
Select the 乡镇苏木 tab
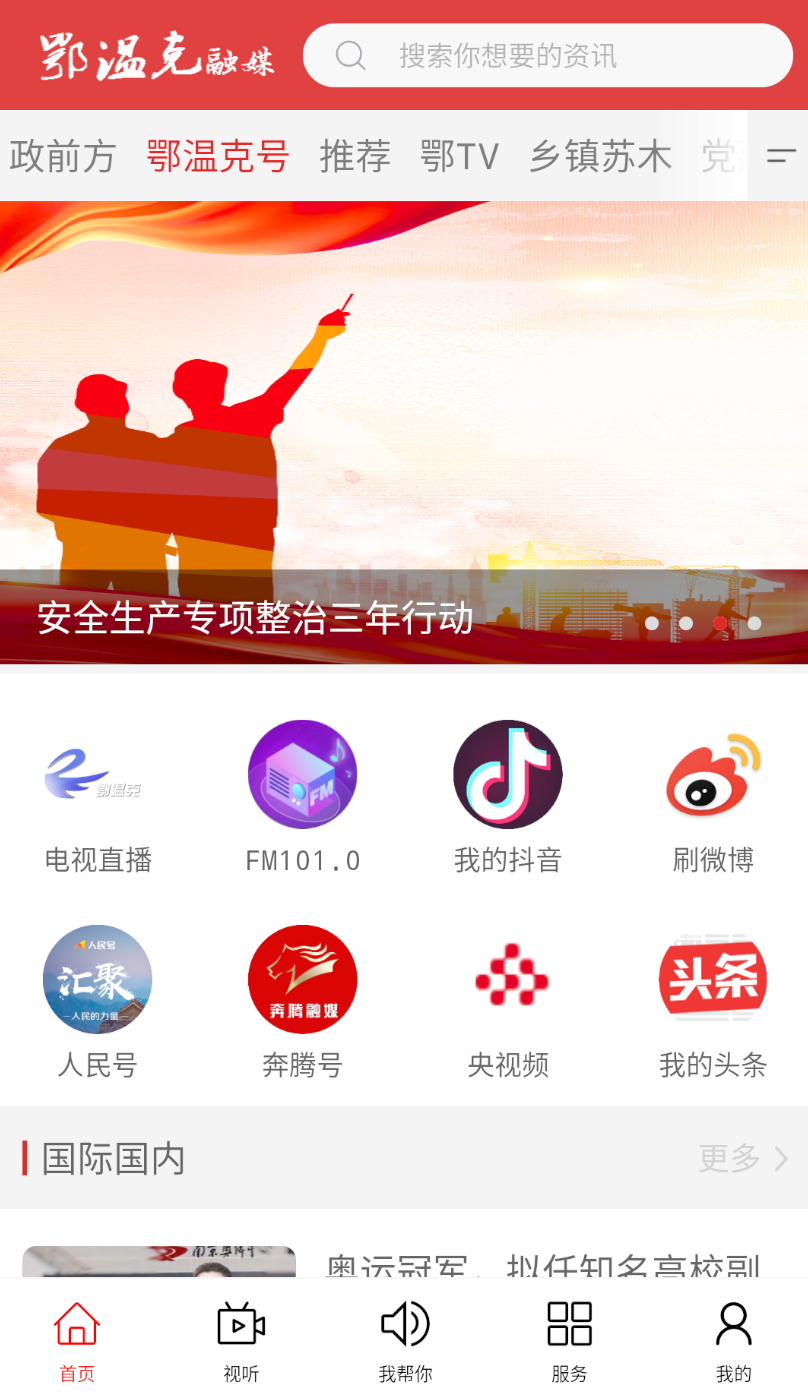(600, 157)
